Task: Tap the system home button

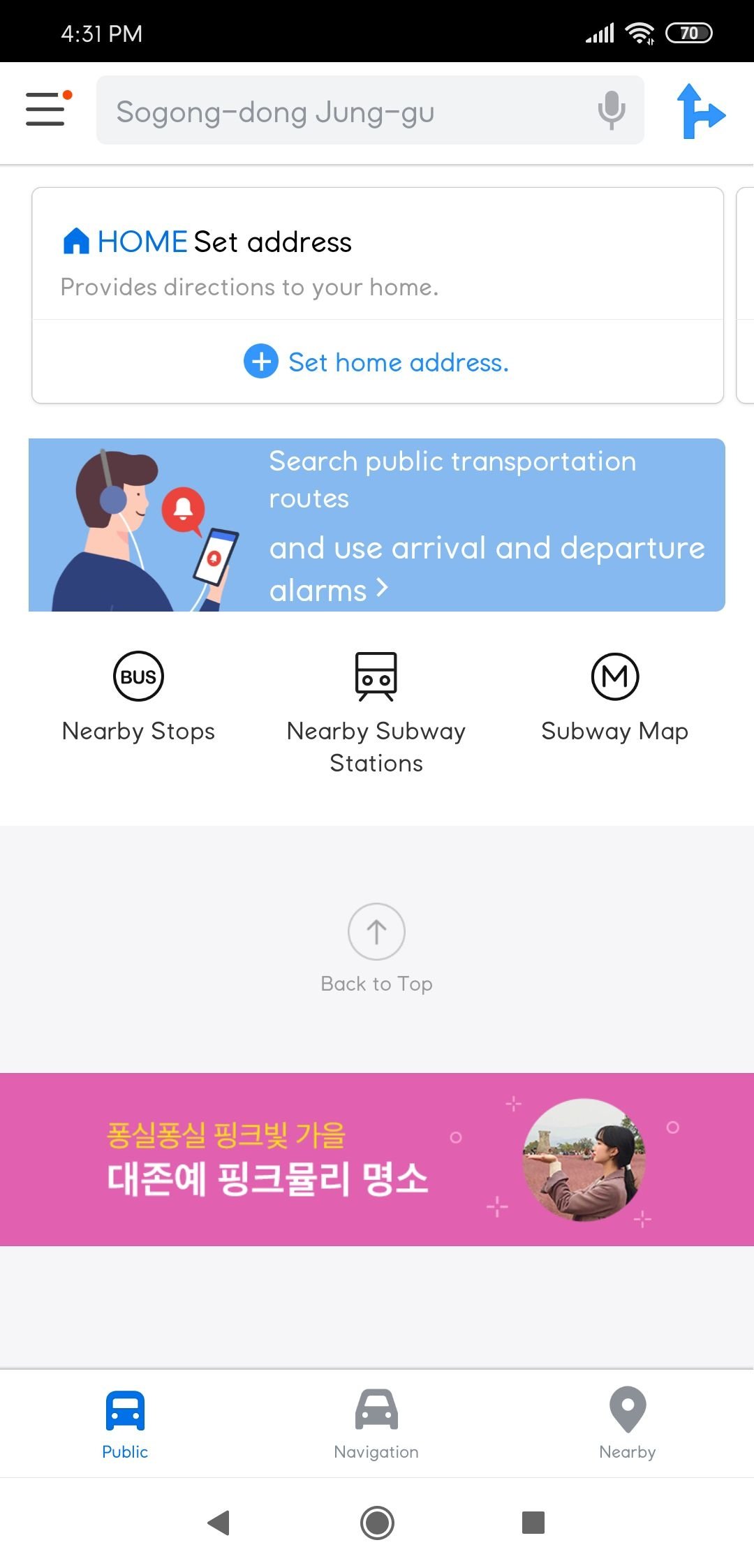Action: pos(377,1523)
